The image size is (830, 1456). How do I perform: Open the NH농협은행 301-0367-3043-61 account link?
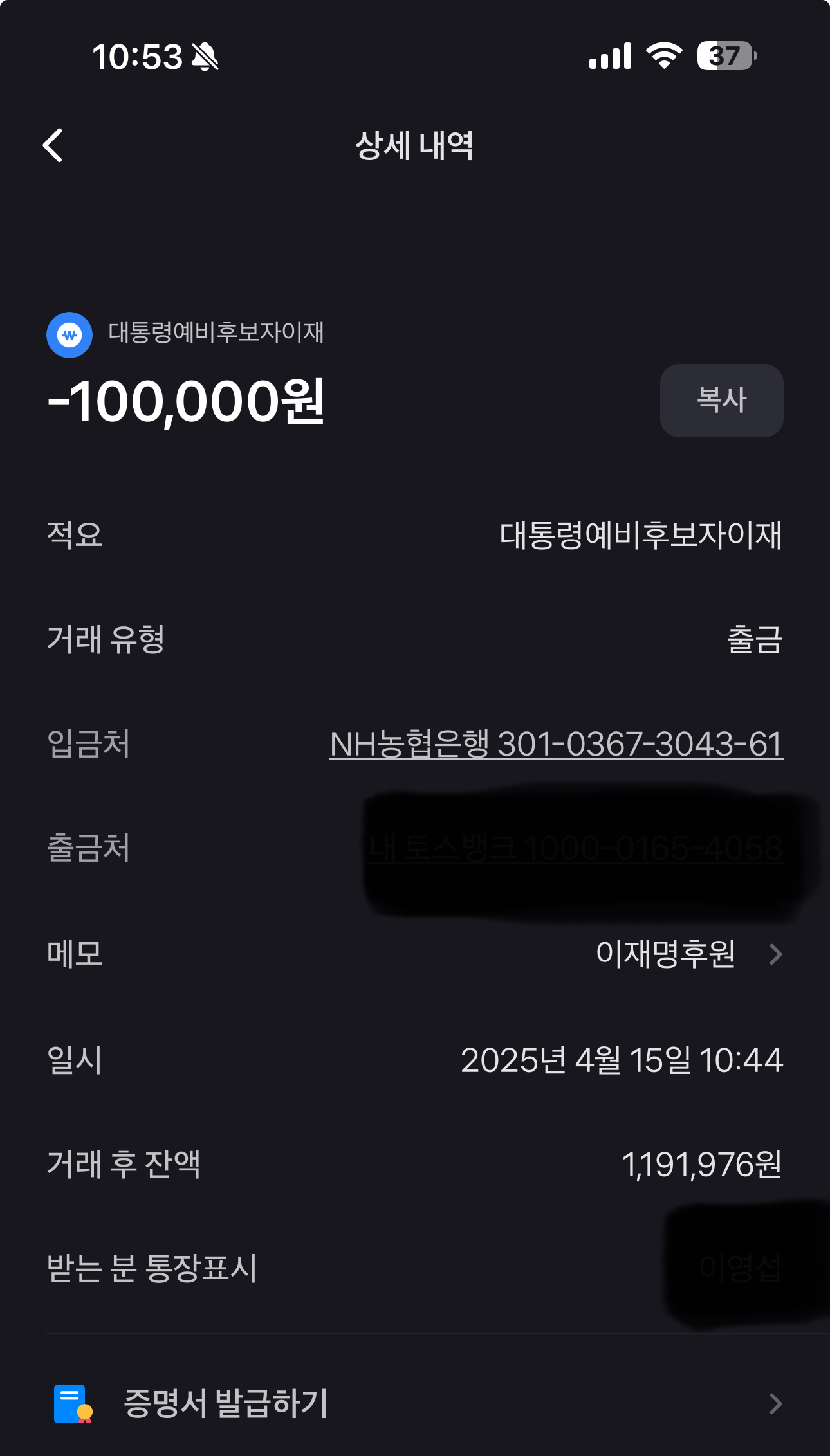point(556,744)
